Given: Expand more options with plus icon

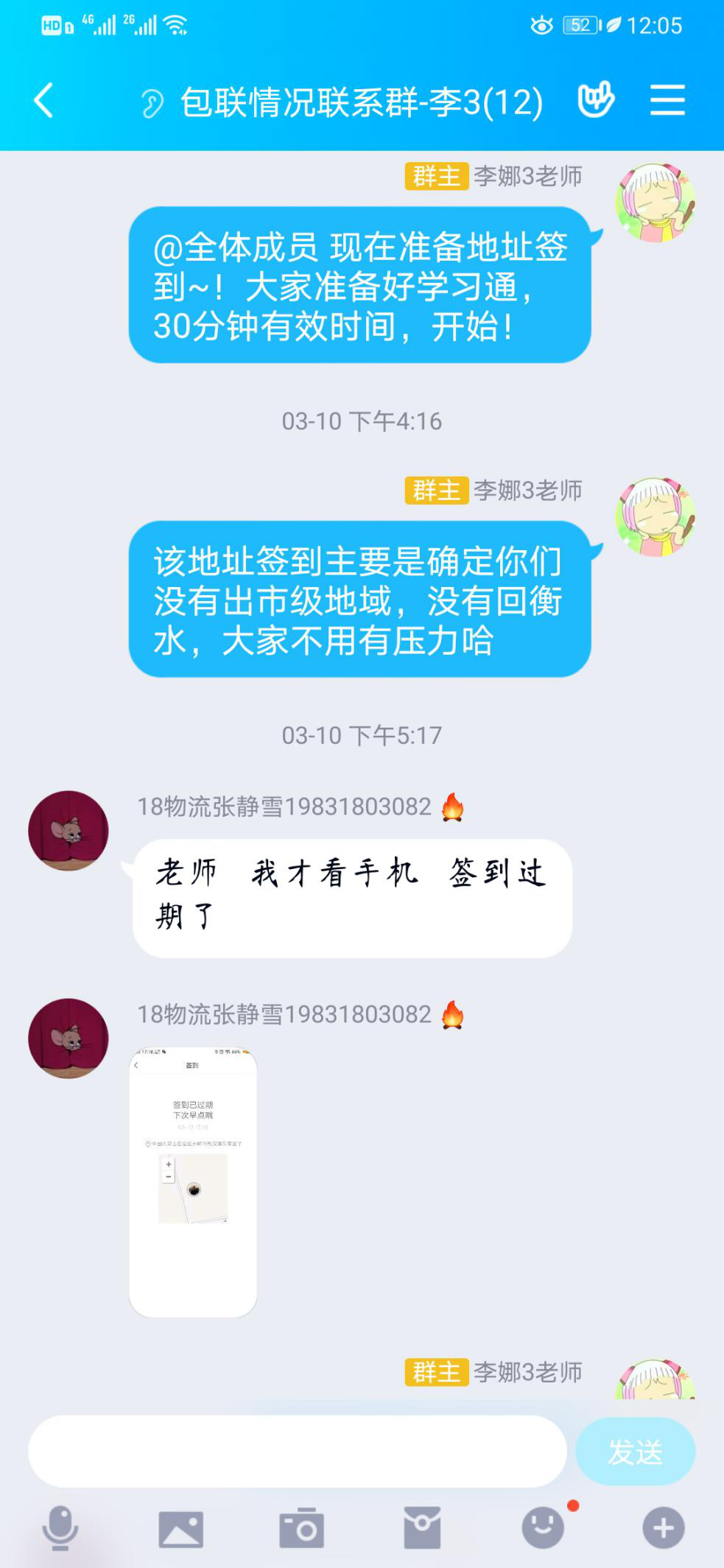Looking at the screenshot, I should [x=663, y=1528].
